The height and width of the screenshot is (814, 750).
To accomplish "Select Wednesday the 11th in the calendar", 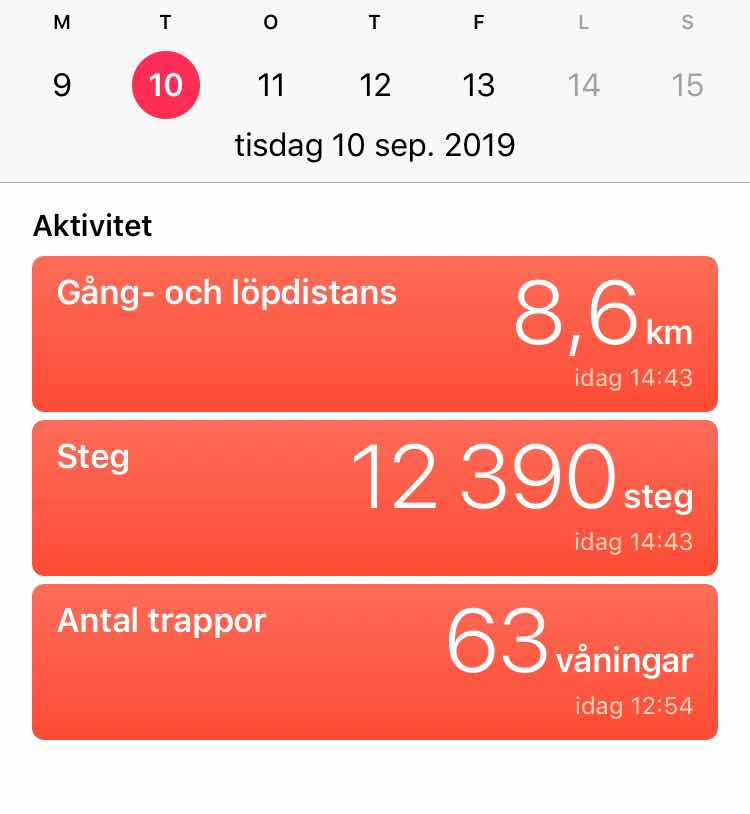I will click(x=270, y=85).
